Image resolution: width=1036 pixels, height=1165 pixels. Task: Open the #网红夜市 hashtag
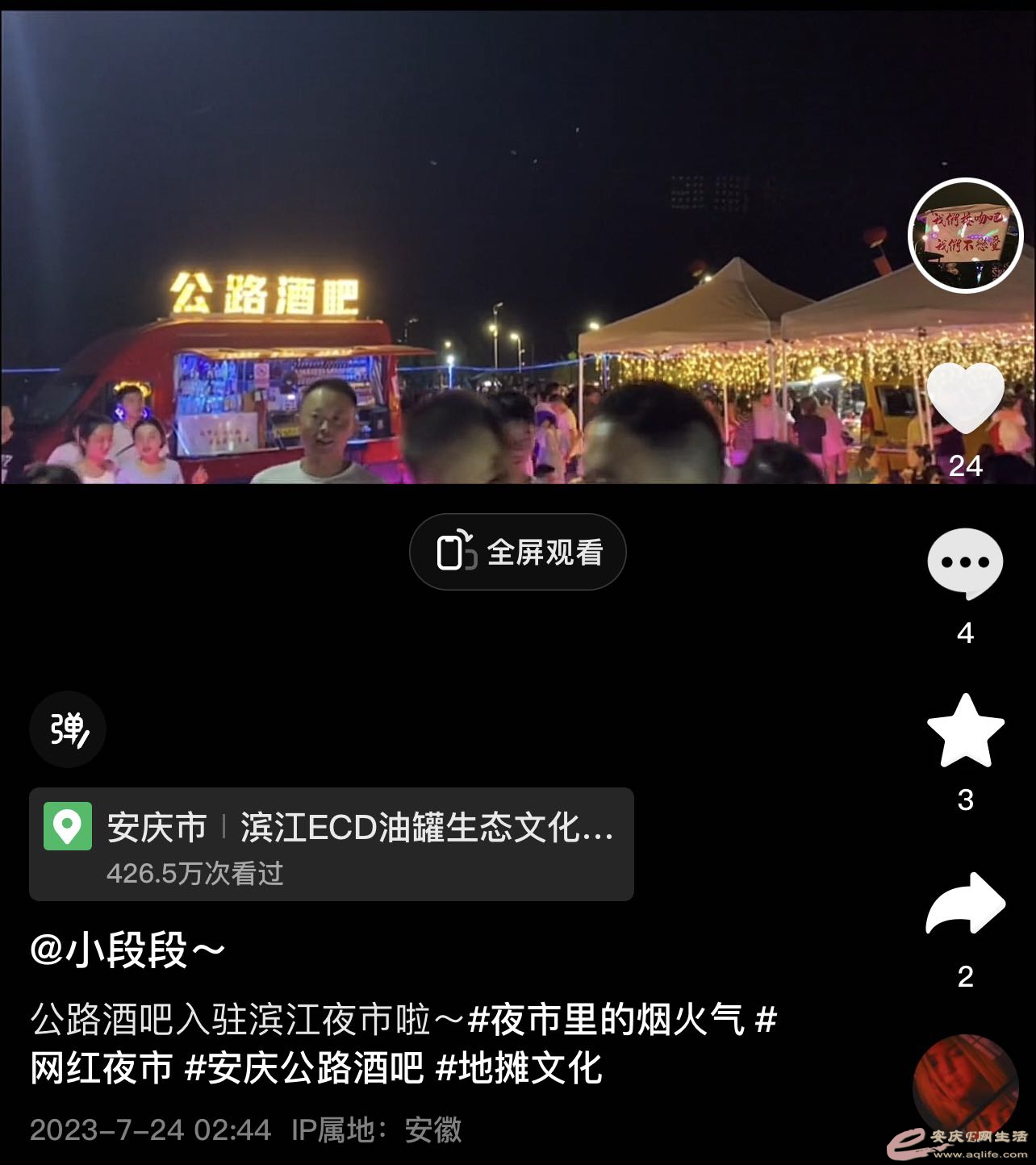(x=102, y=1068)
